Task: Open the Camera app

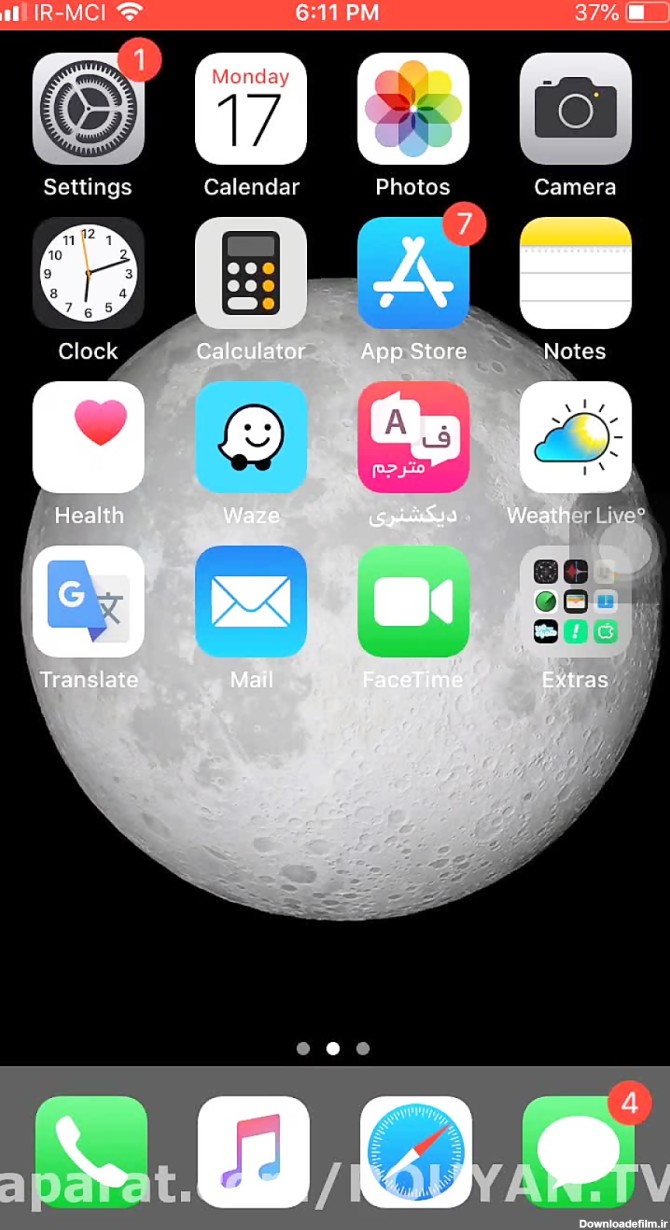Action: click(576, 108)
